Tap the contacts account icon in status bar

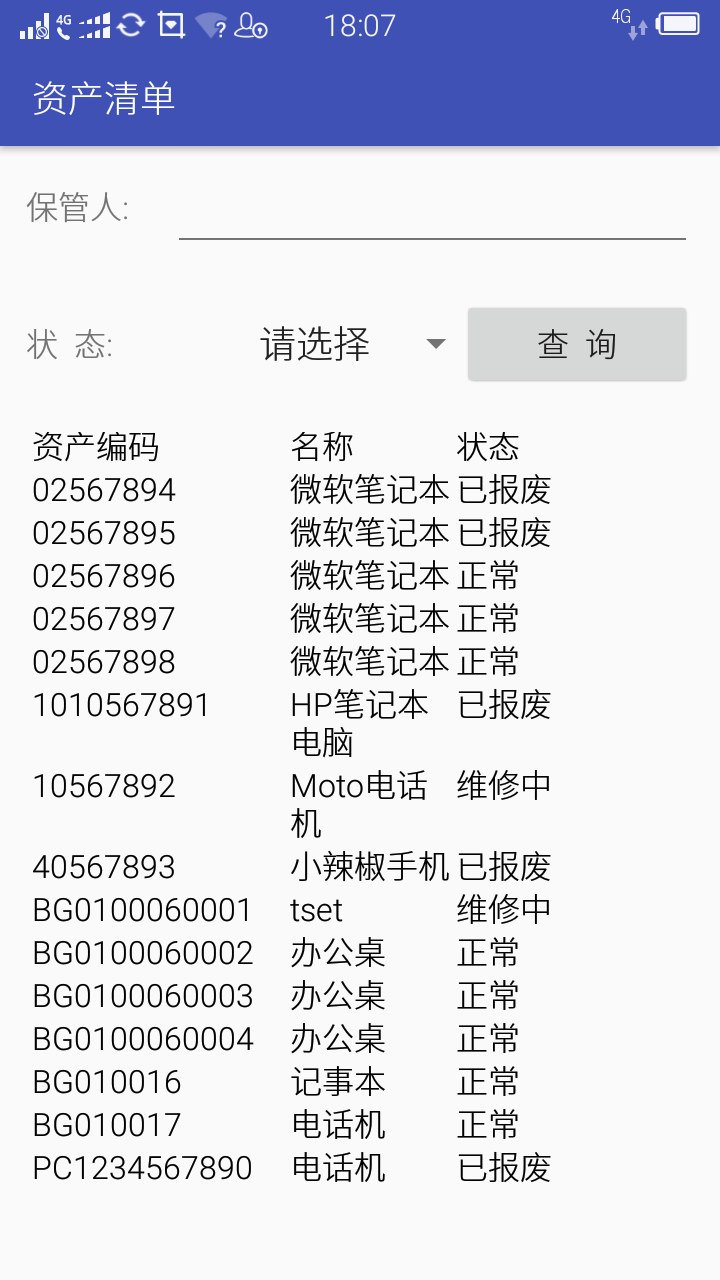click(250, 27)
